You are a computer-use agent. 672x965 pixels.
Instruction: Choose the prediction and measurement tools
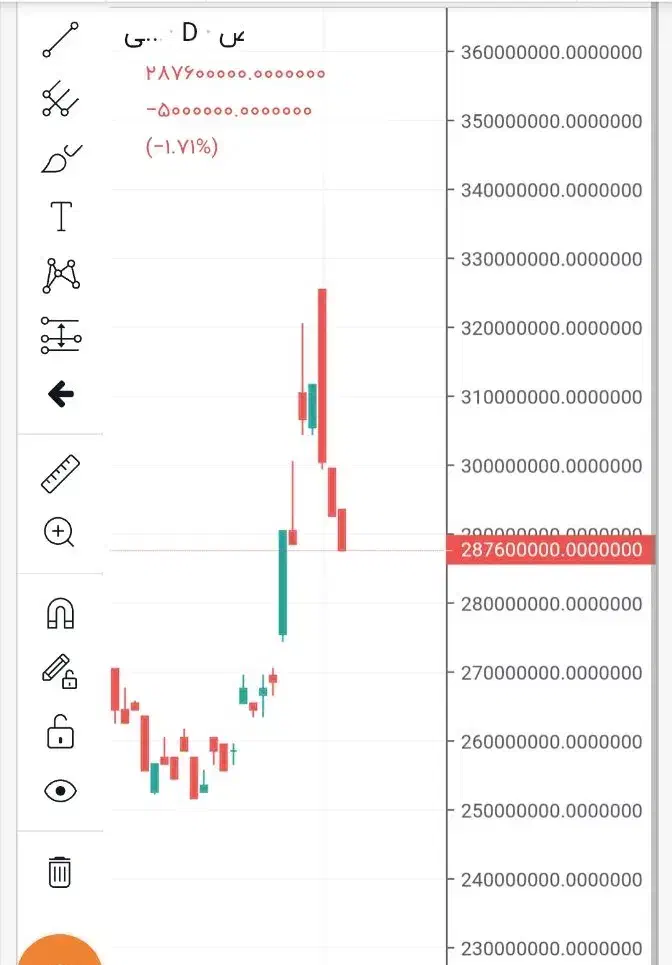[x=60, y=335]
